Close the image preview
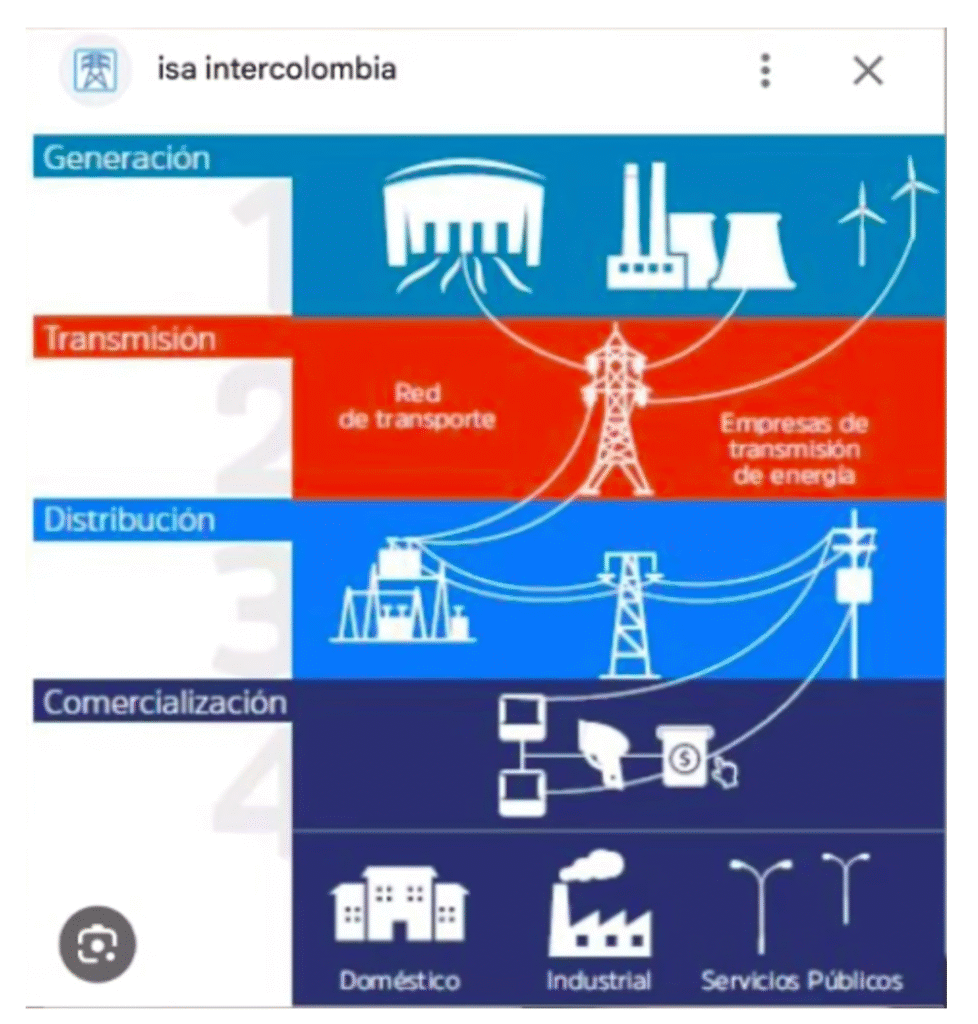 (867, 70)
